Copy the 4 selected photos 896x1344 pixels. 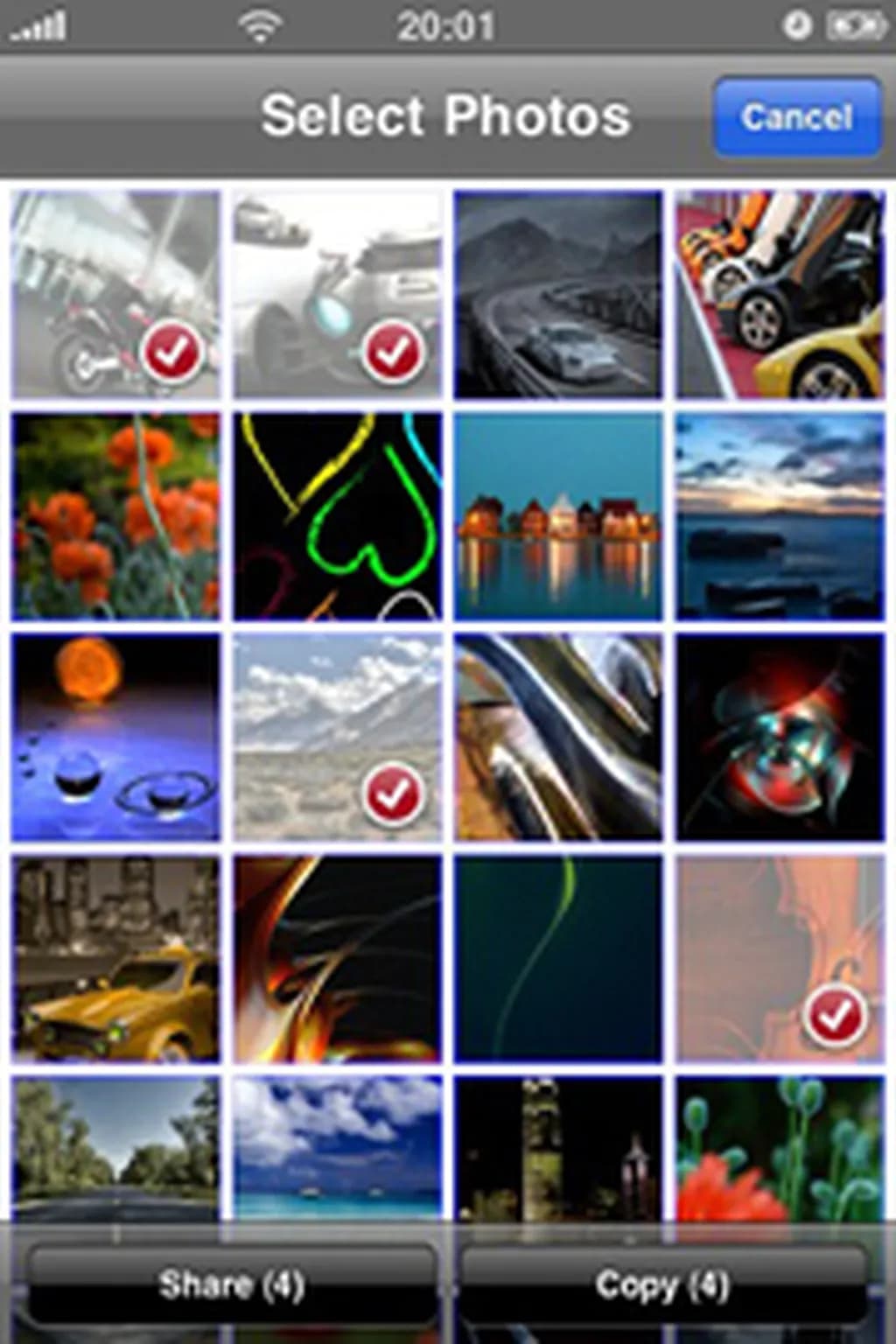662,1284
